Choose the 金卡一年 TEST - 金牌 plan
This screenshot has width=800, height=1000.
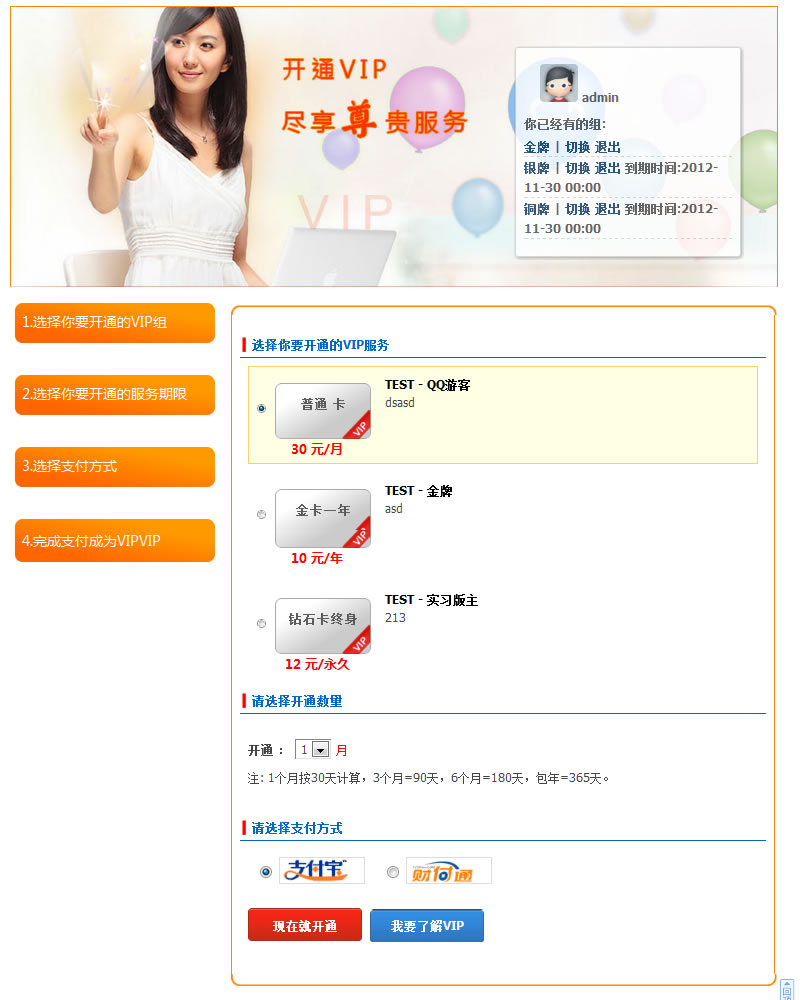[262, 514]
